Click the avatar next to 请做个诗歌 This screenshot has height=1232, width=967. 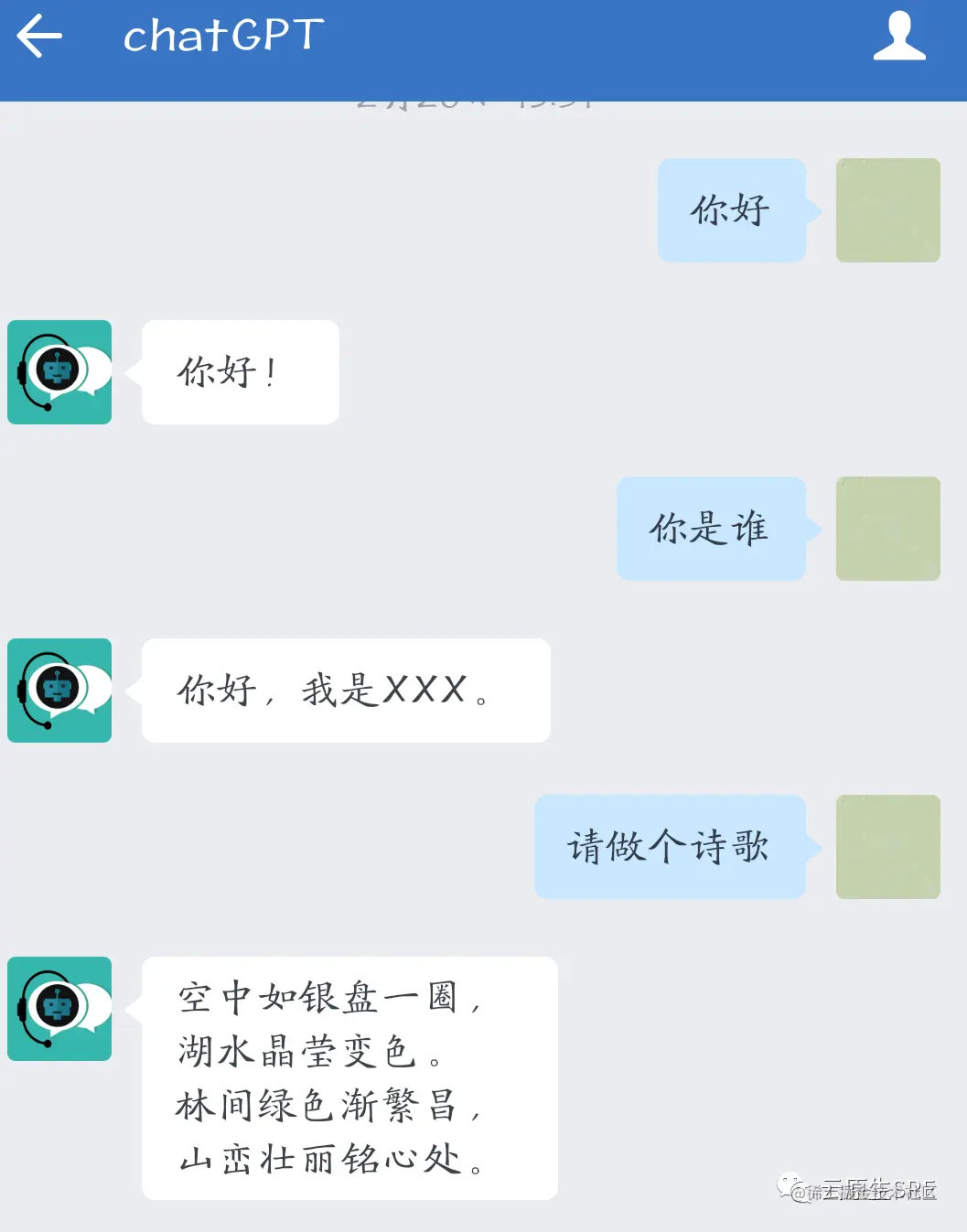(886, 846)
